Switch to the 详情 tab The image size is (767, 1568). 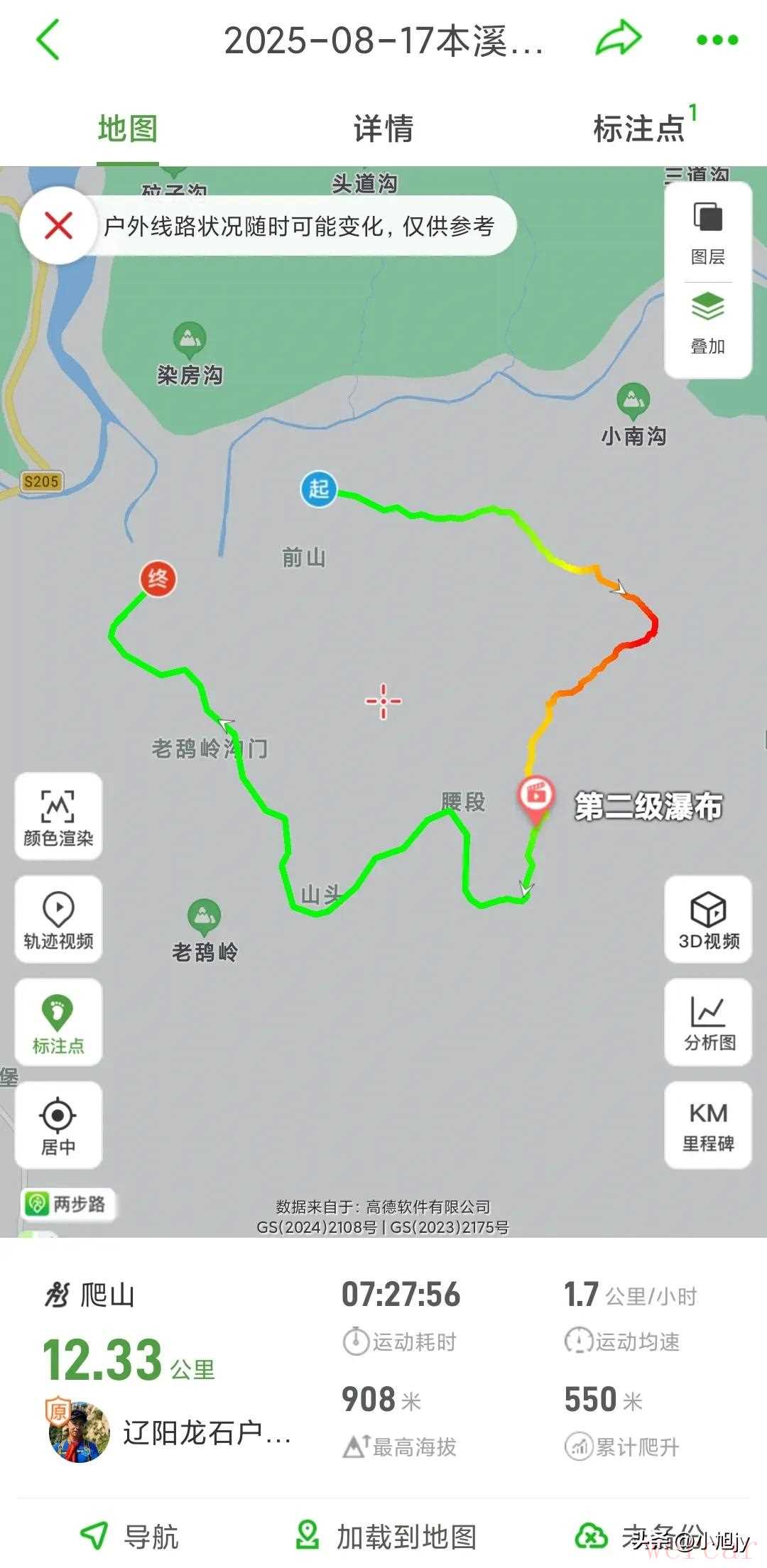(x=383, y=129)
